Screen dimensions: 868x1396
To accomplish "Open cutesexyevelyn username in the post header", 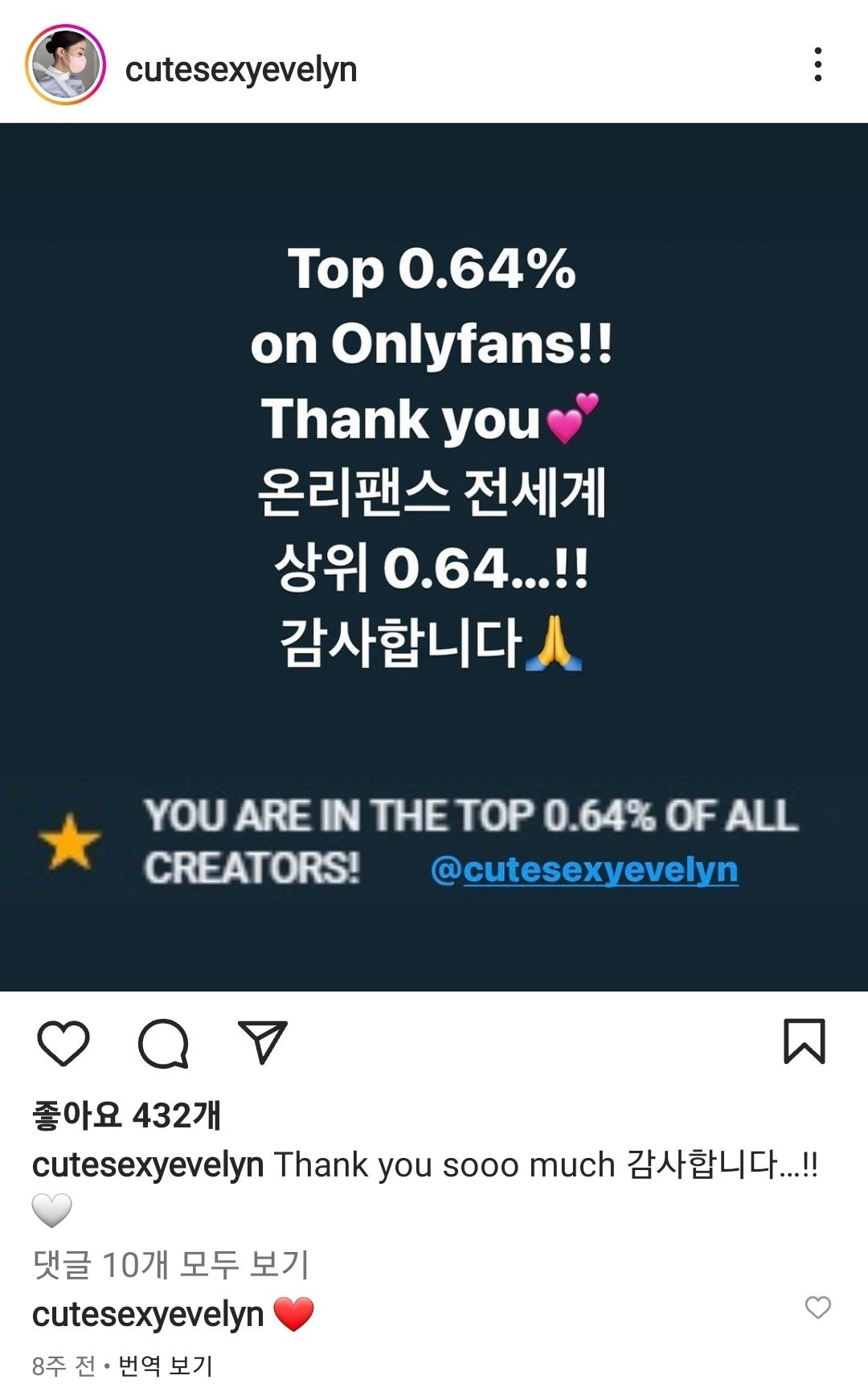I will tap(240, 69).
